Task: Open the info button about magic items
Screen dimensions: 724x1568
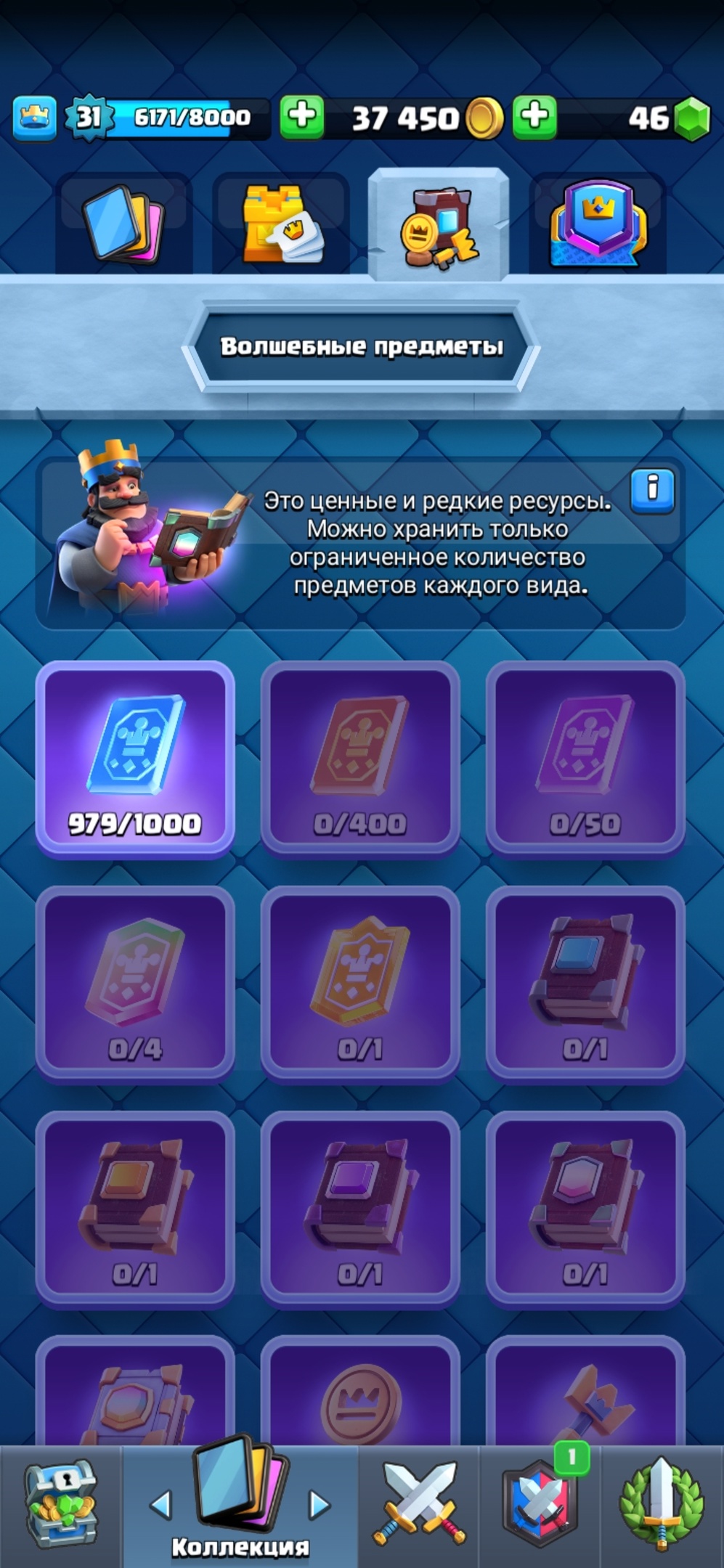Action: coord(652,491)
